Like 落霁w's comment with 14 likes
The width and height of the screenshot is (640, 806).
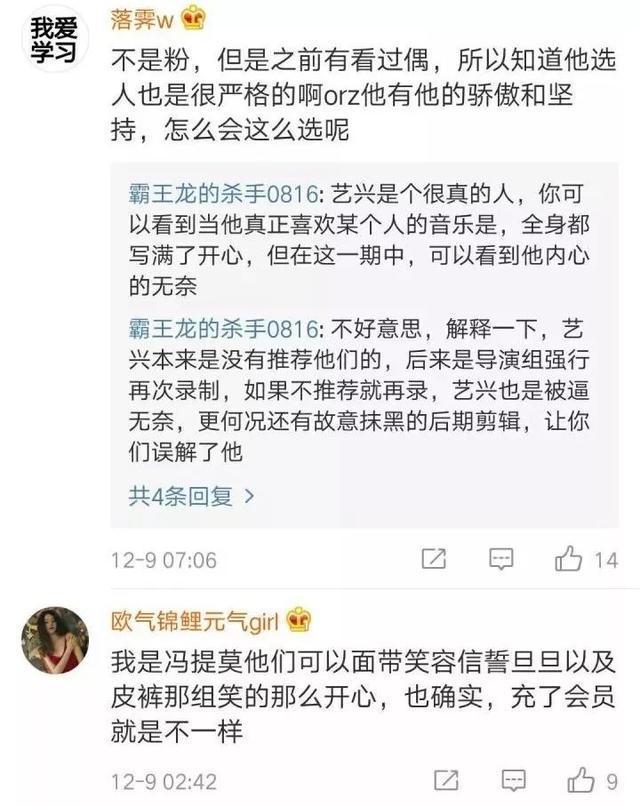pyautogui.click(x=570, y=559)
